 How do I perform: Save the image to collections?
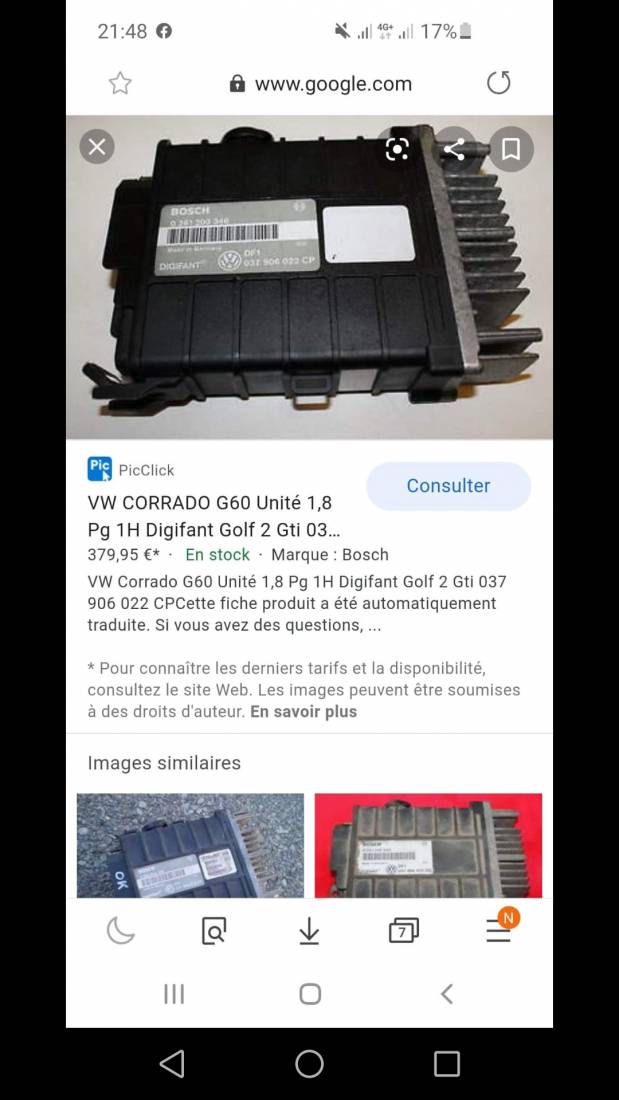(511, 149)
